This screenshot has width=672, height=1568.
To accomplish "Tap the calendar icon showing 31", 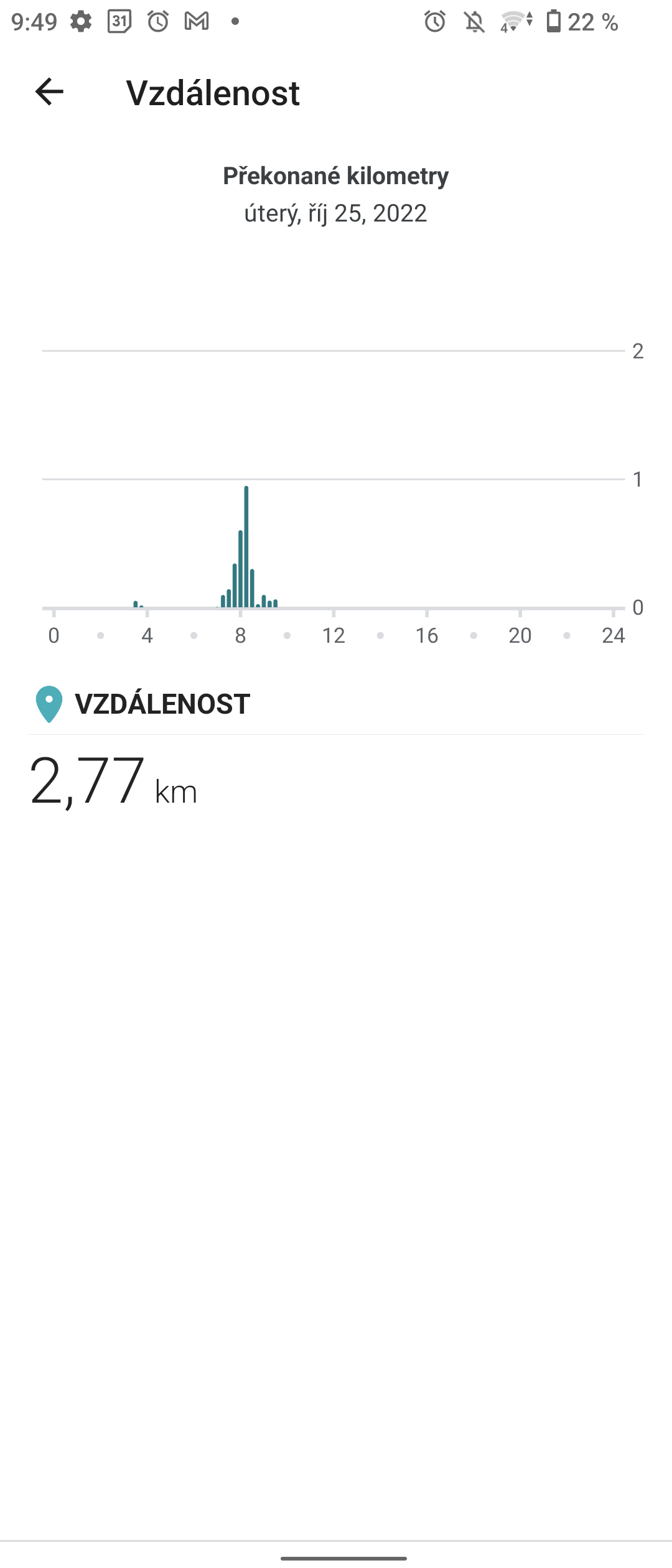I will [x=119, y=22].
